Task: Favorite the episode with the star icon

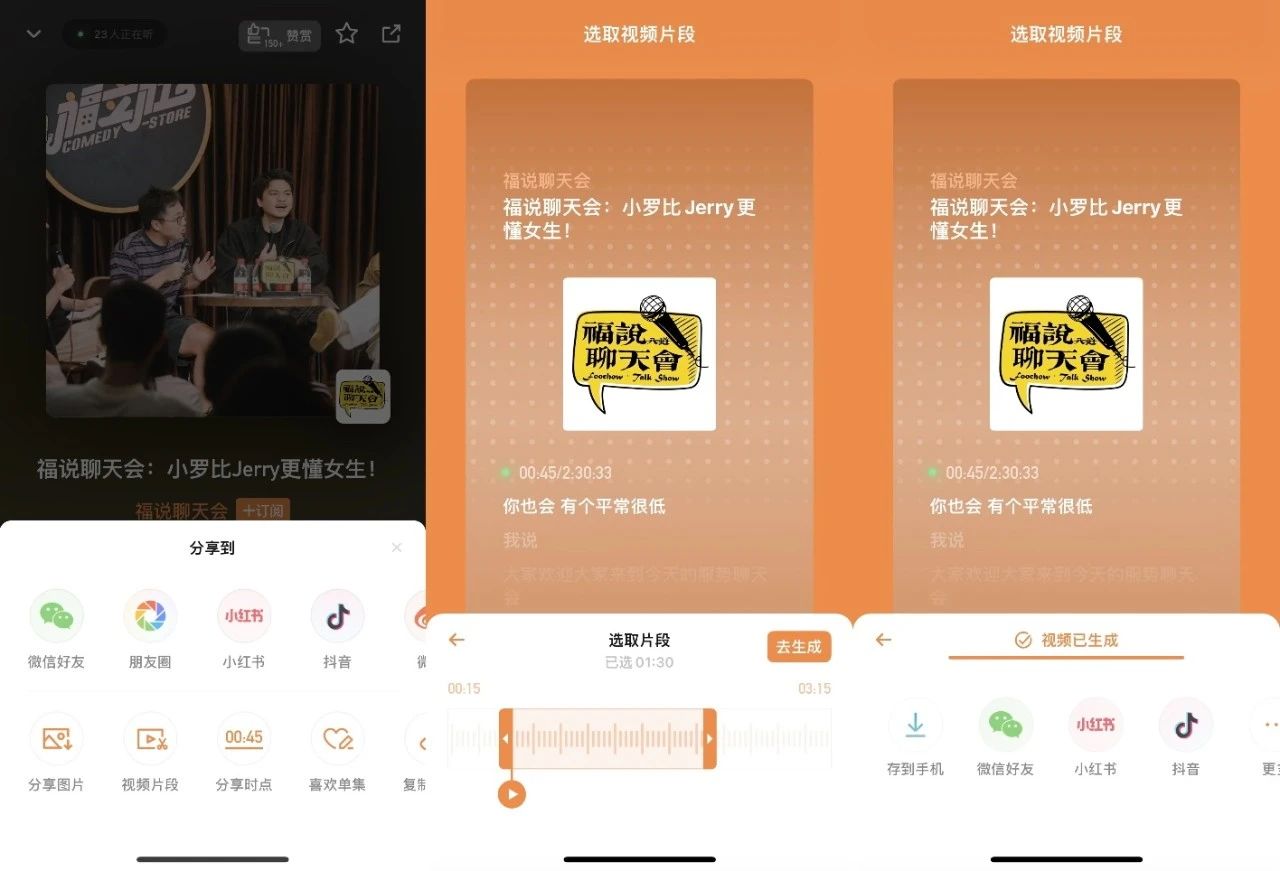Action: [347, 34]
